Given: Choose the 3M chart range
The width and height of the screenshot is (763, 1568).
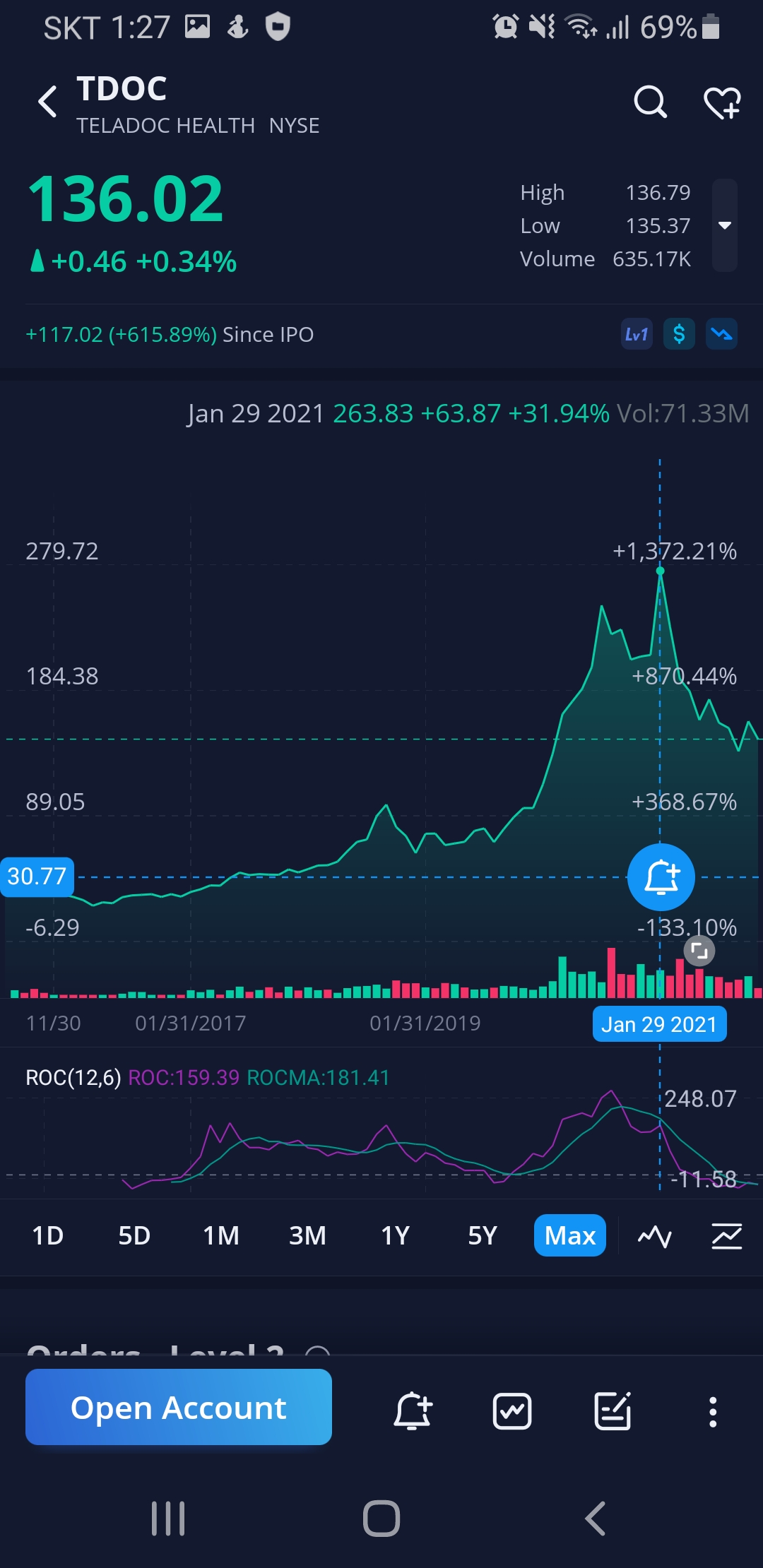Looking at the screenshot, I should pos(307,1235).
